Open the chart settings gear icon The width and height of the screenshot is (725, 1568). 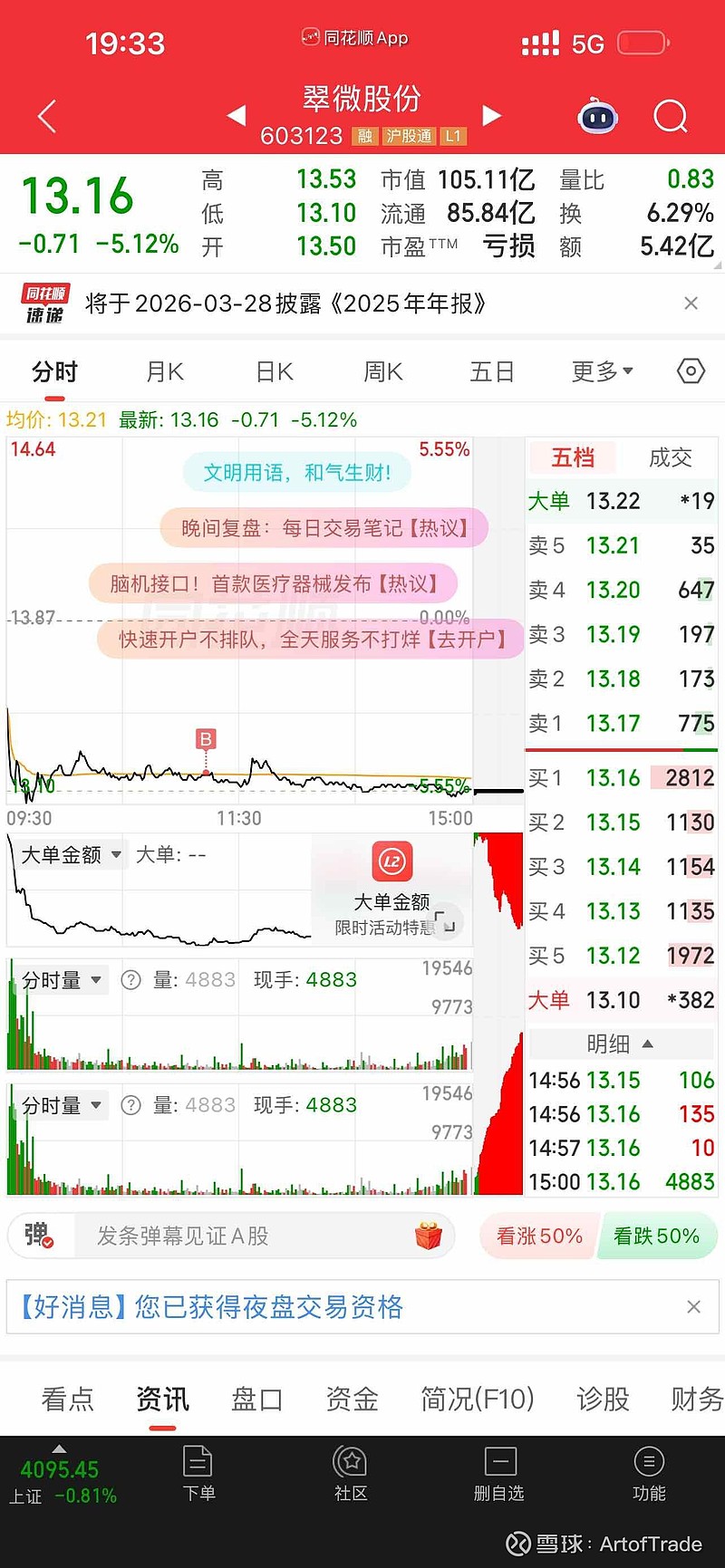pos(690,371)
